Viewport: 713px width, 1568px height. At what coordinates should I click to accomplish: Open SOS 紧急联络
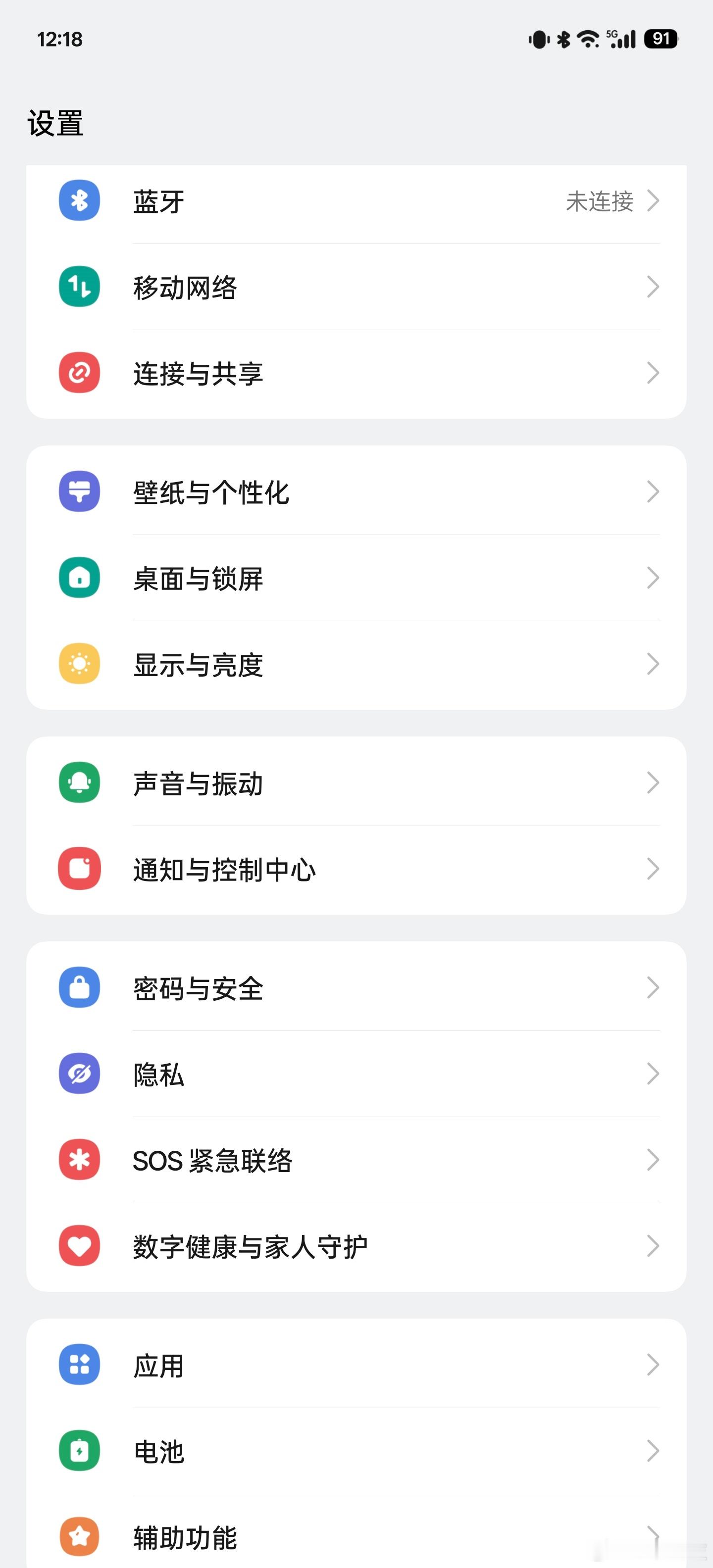[356, 1160]
